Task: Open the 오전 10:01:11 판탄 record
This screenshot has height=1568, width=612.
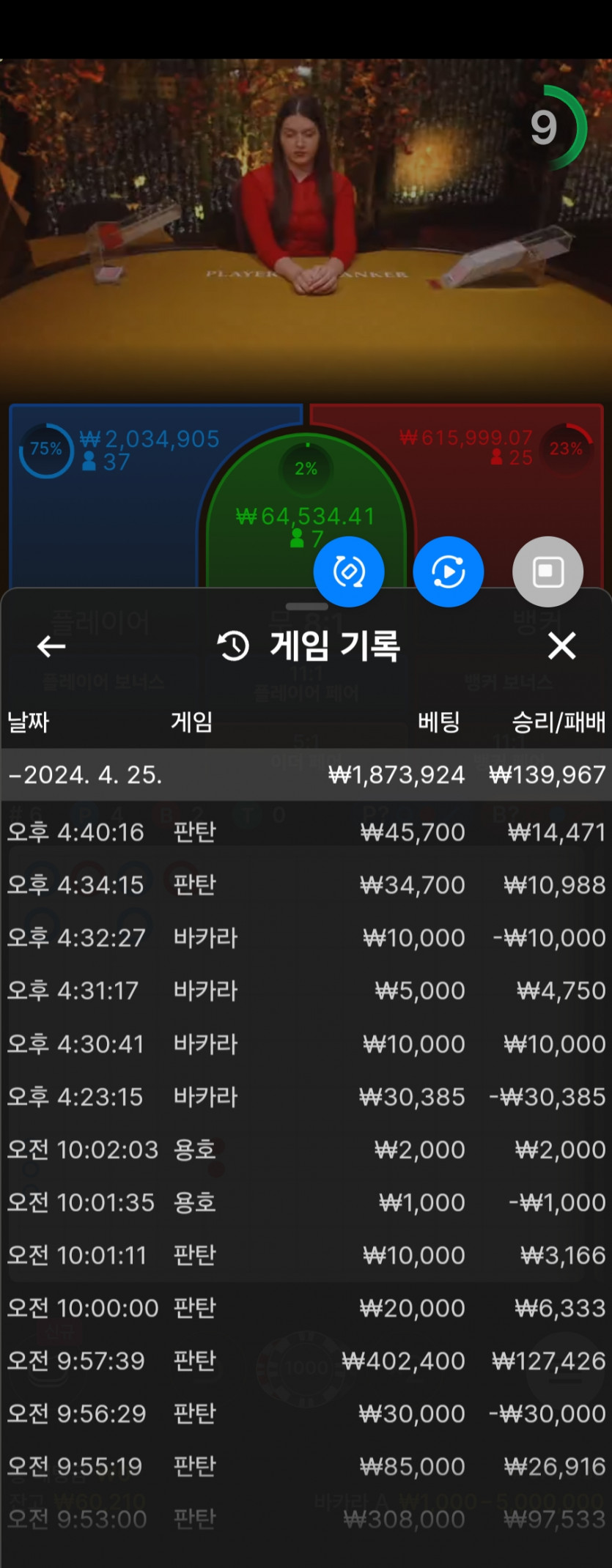Action: (x=306, y=1255)
